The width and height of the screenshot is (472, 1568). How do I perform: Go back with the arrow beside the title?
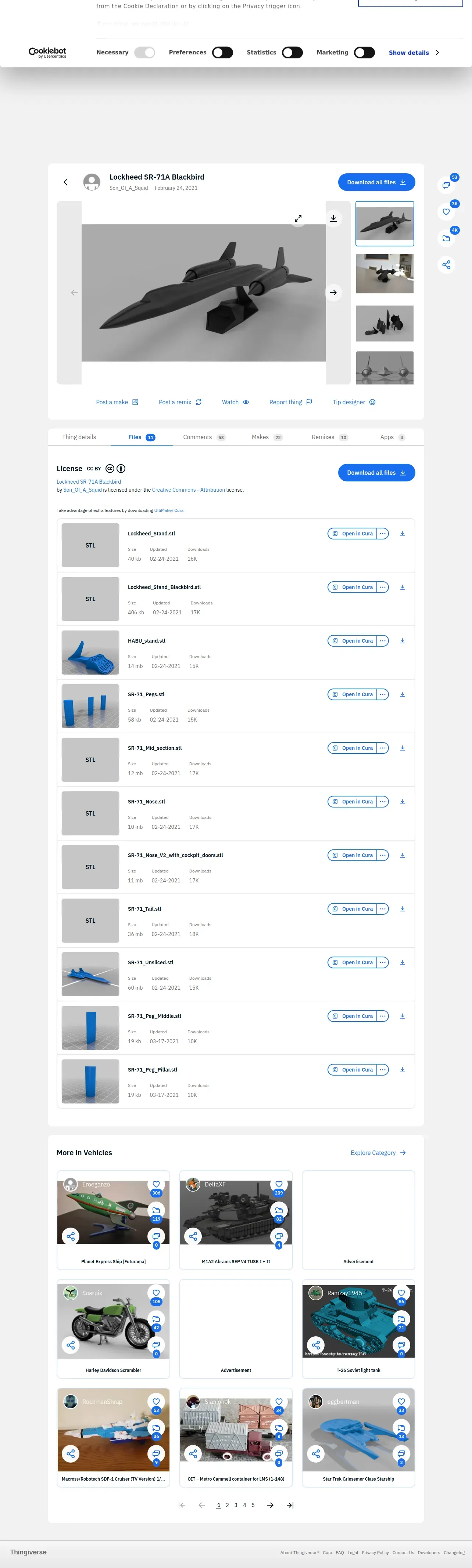[66, 182]
